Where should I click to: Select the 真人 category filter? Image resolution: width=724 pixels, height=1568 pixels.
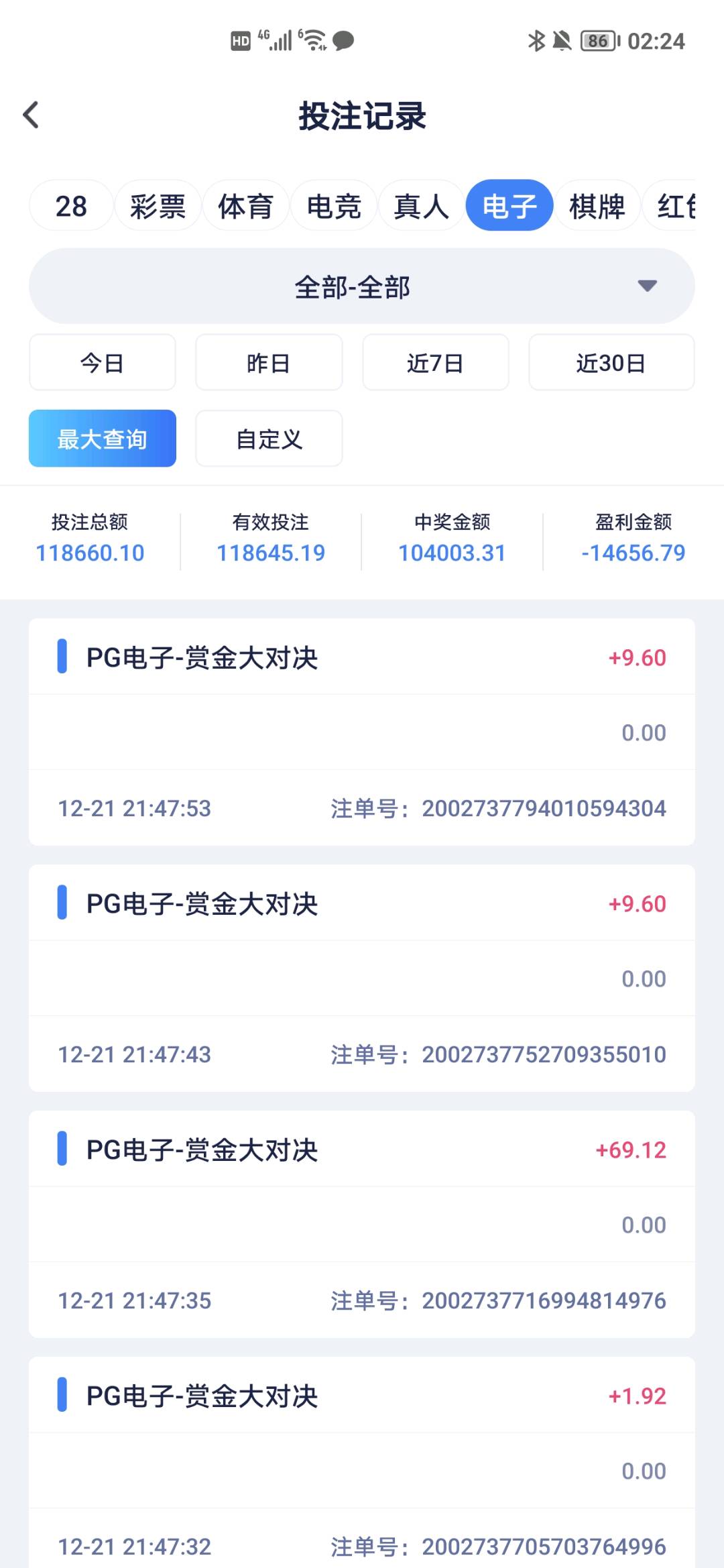coord(422,206)
